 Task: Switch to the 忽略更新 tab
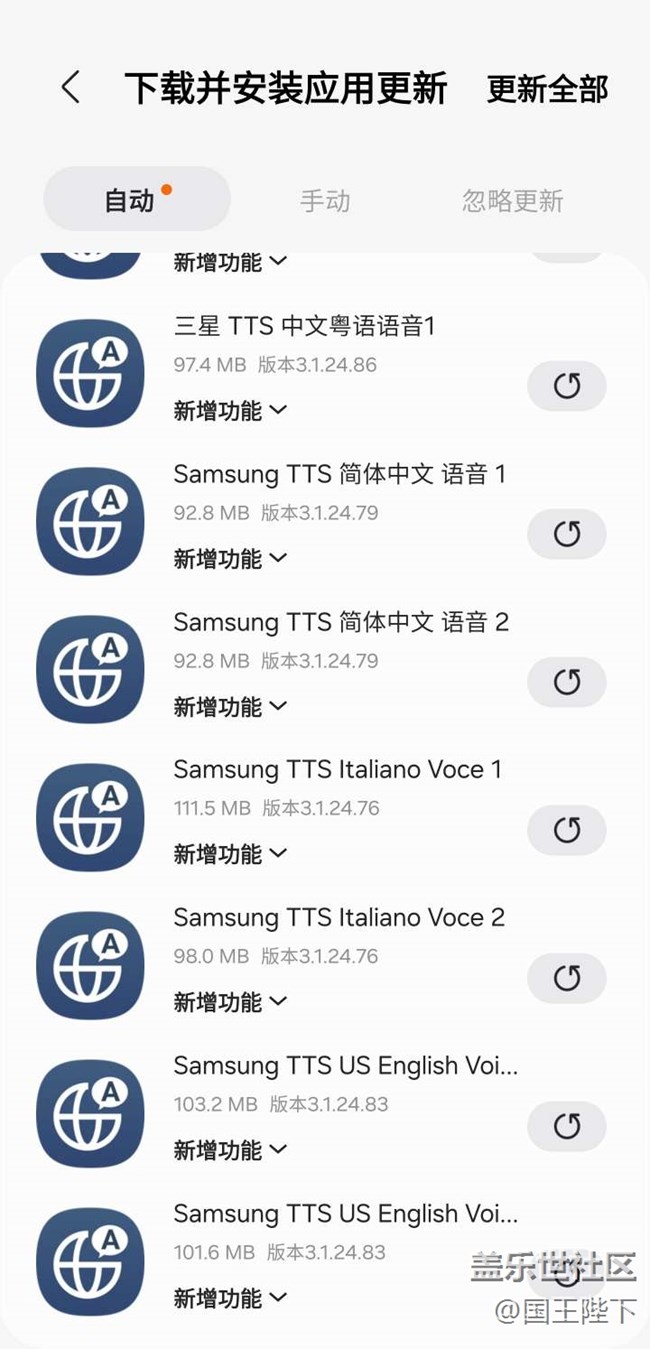[x=512, y=200]
